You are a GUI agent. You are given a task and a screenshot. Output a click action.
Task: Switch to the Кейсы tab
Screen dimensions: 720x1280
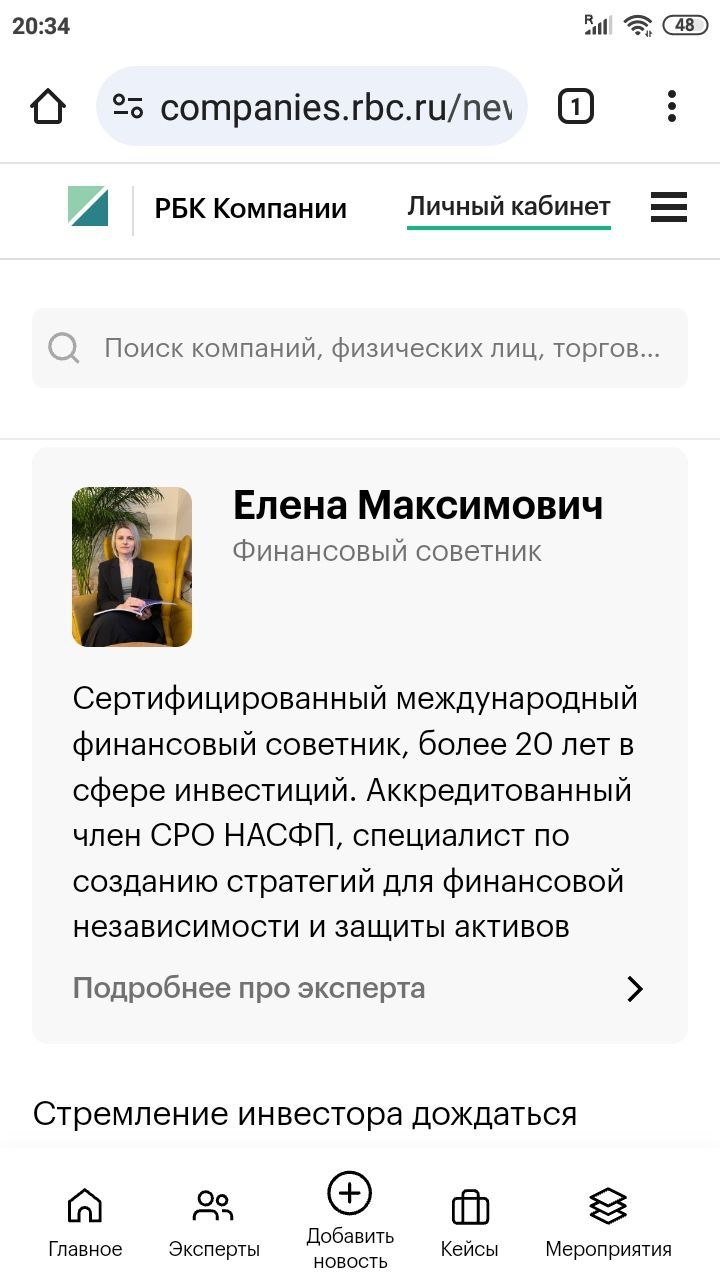[x=469, y=1222]
